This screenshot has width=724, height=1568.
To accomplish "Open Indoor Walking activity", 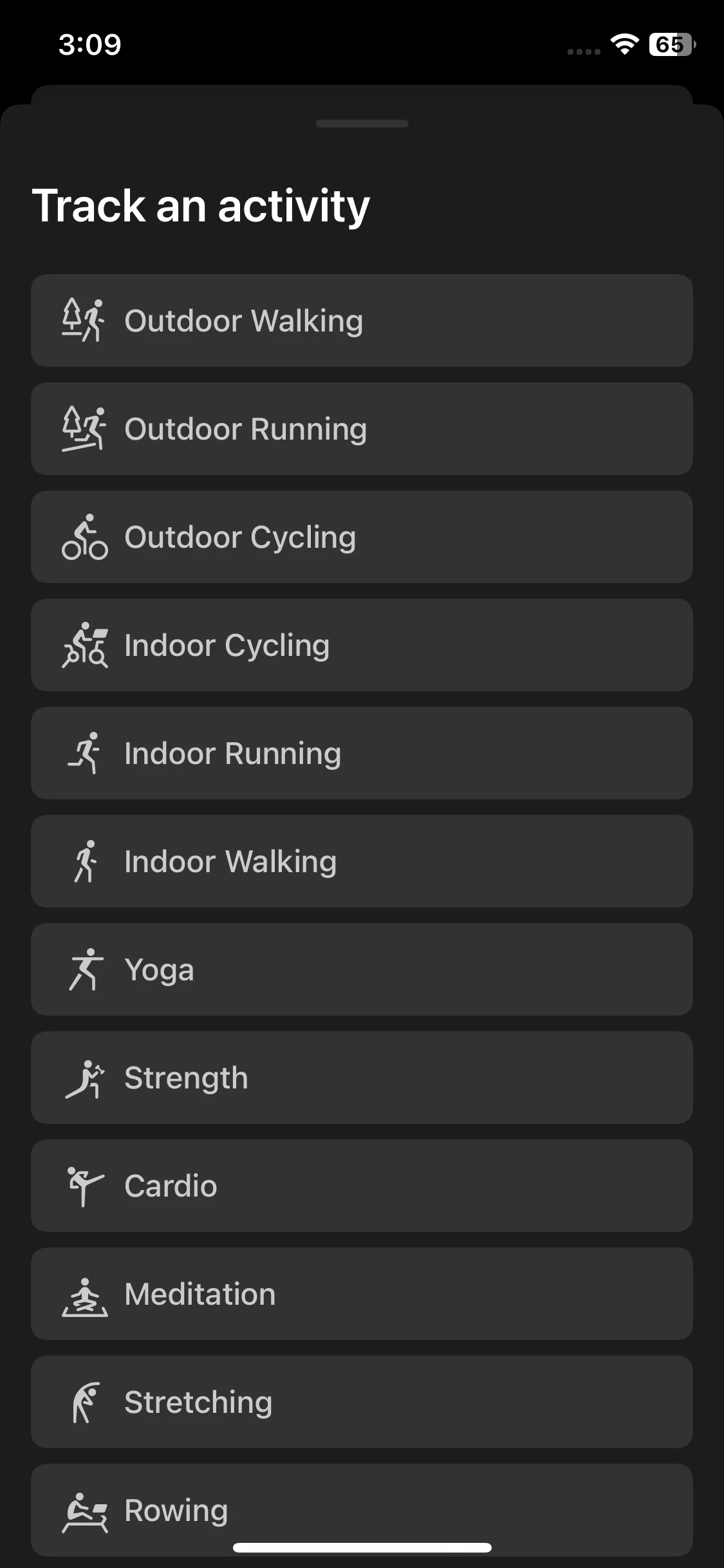I will [x=362, y=861].
